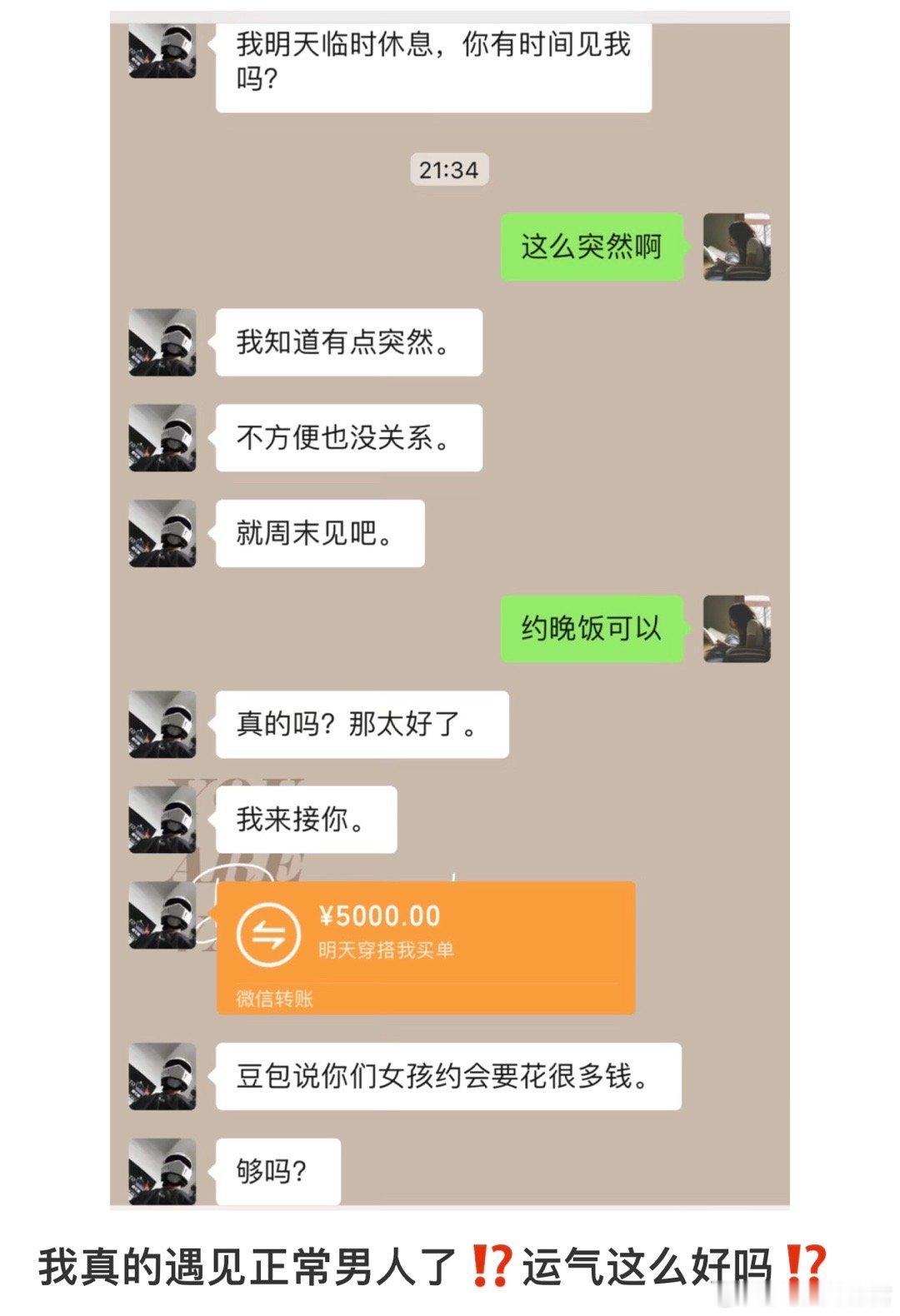Select the bubble "不方便也没关系。"
This screenshot has height=1316, width=900.
(347, 436)
